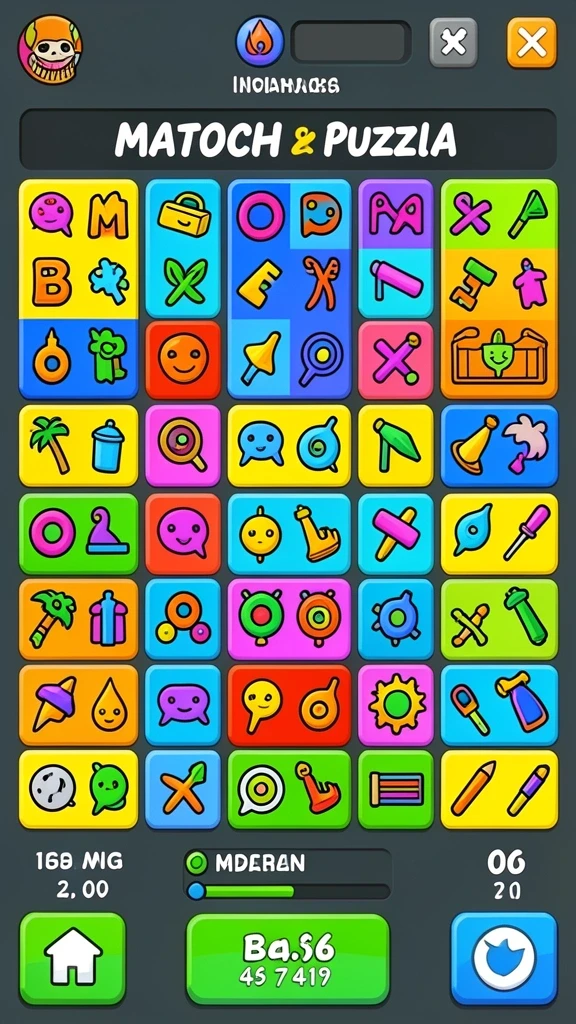Tap the blue bird button
This screenshot has height=1024, width=576.
click(504, 958)
